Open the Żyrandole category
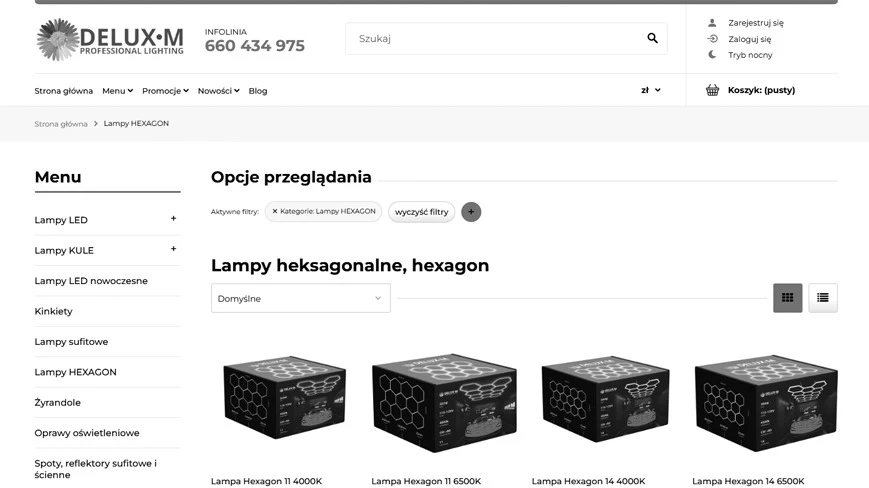869x488 pixels. tap(58, 402)
